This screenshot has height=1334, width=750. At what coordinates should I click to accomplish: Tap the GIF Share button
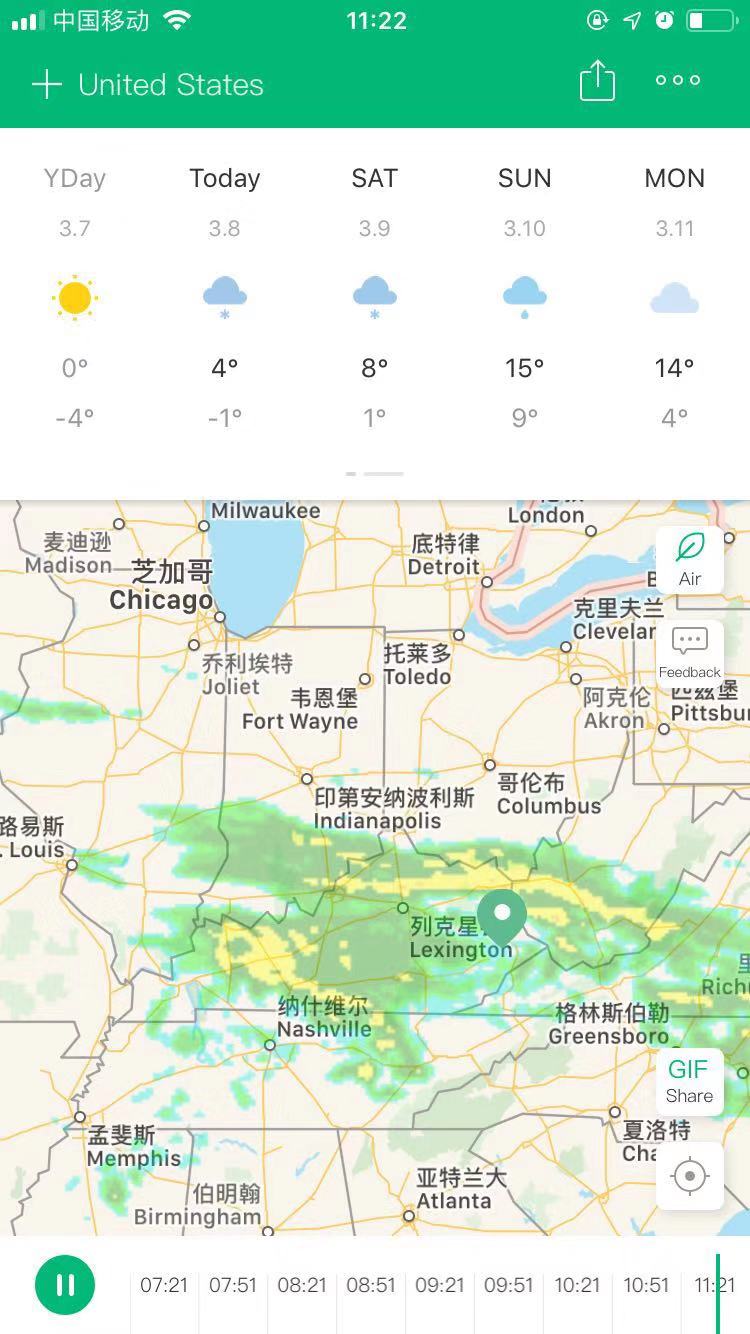[688, 1079]
